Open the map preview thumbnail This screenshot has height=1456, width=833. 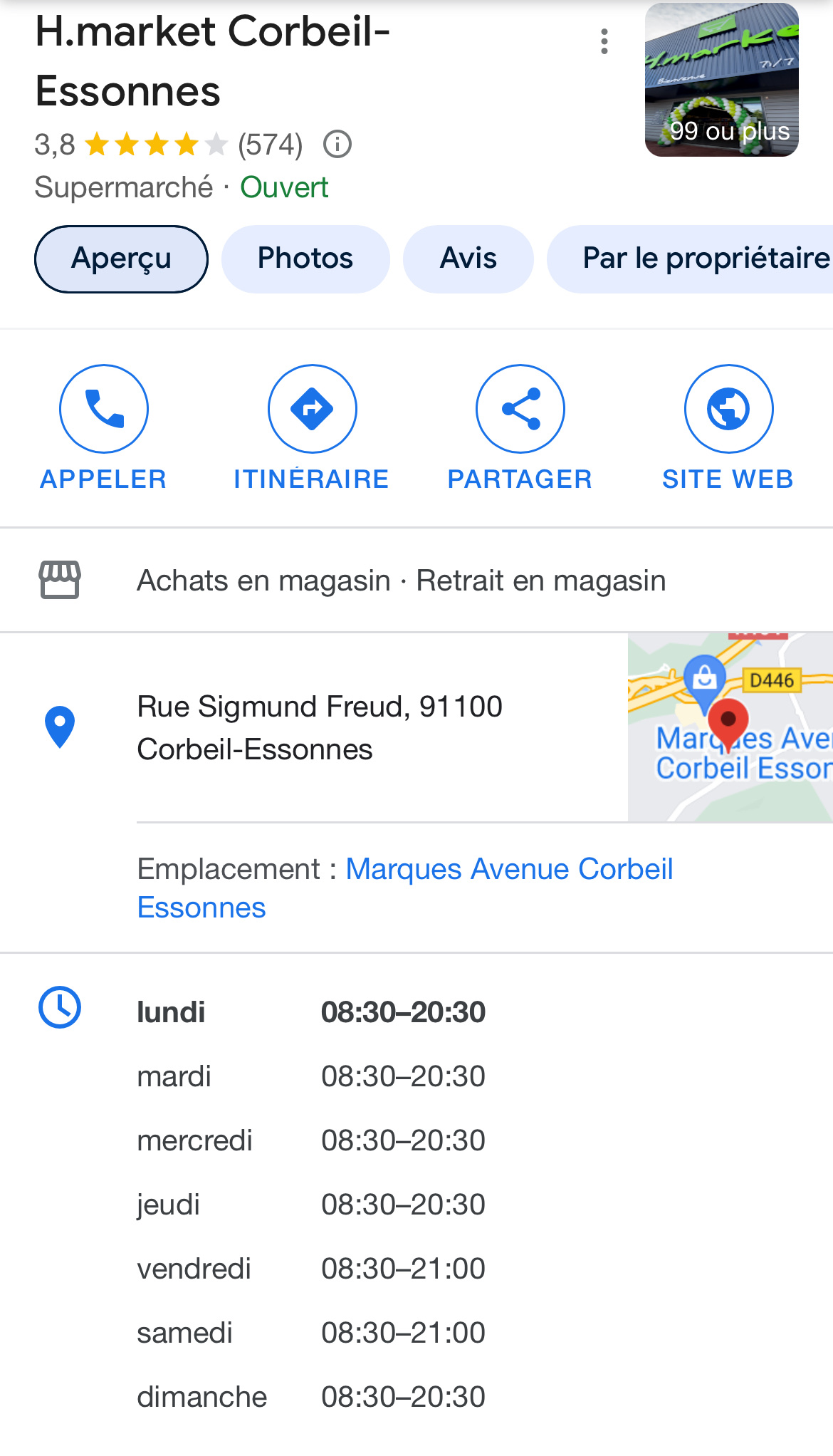(x=730, y=727)
